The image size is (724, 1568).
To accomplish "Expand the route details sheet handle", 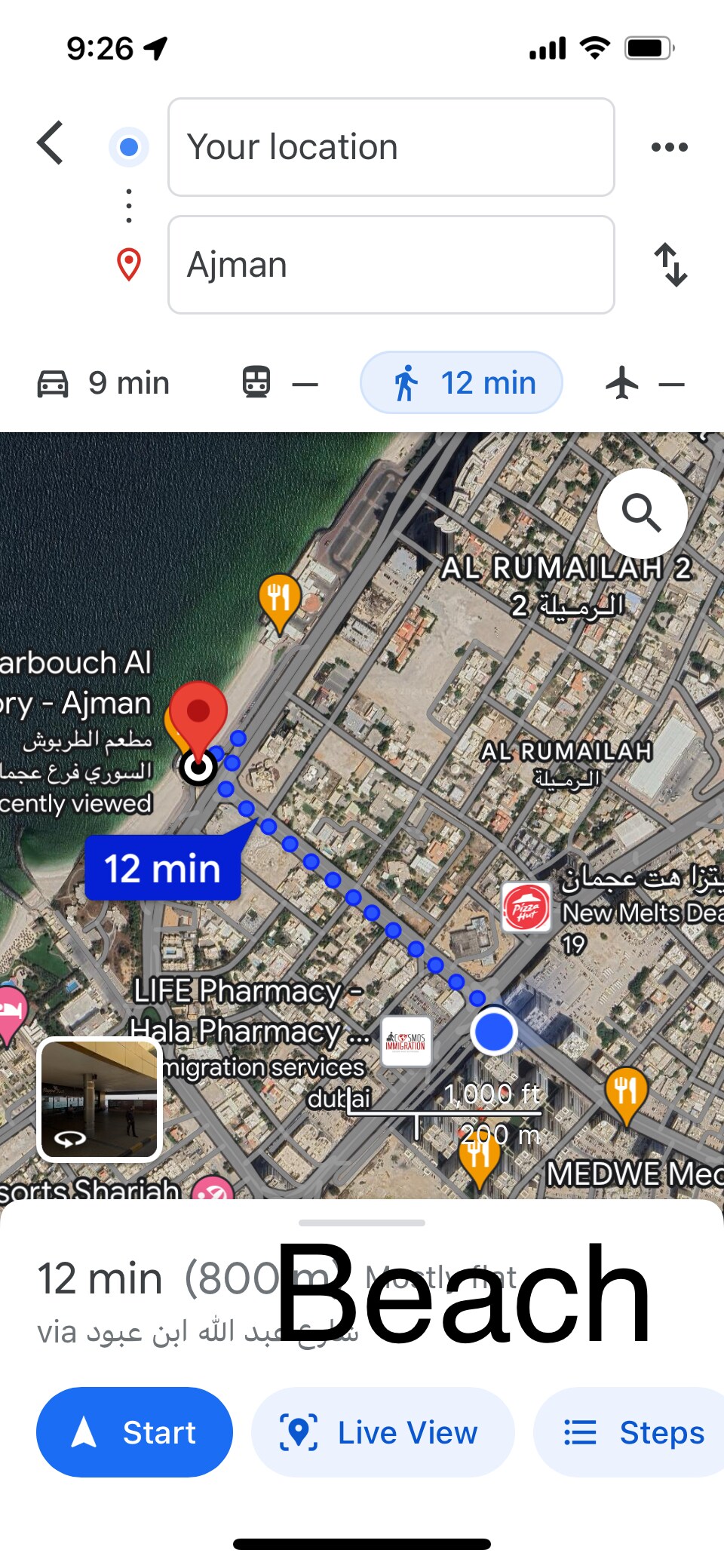I will (x=362, y=1223).
